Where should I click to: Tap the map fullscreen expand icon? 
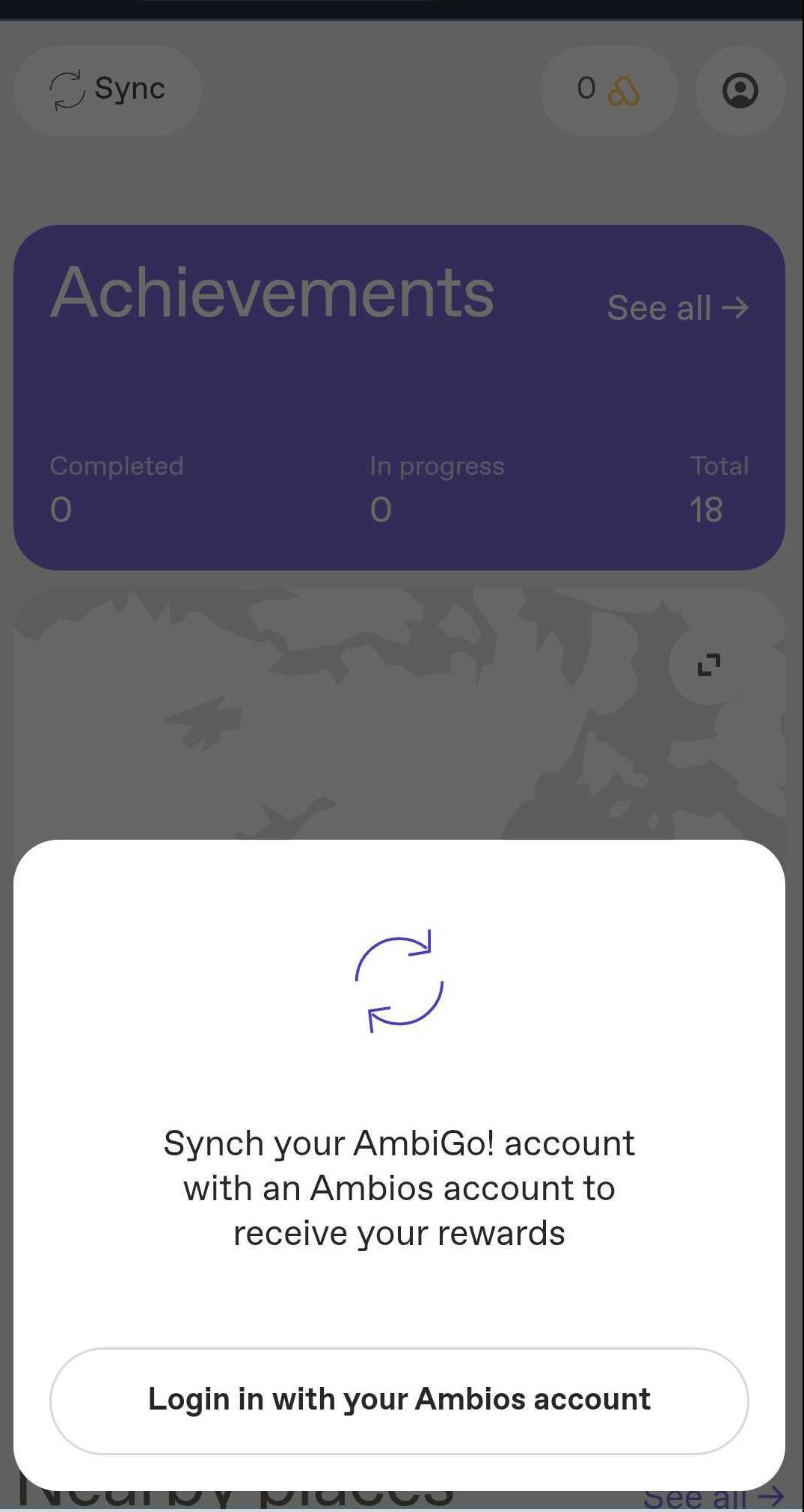click(x=709, y=666)
